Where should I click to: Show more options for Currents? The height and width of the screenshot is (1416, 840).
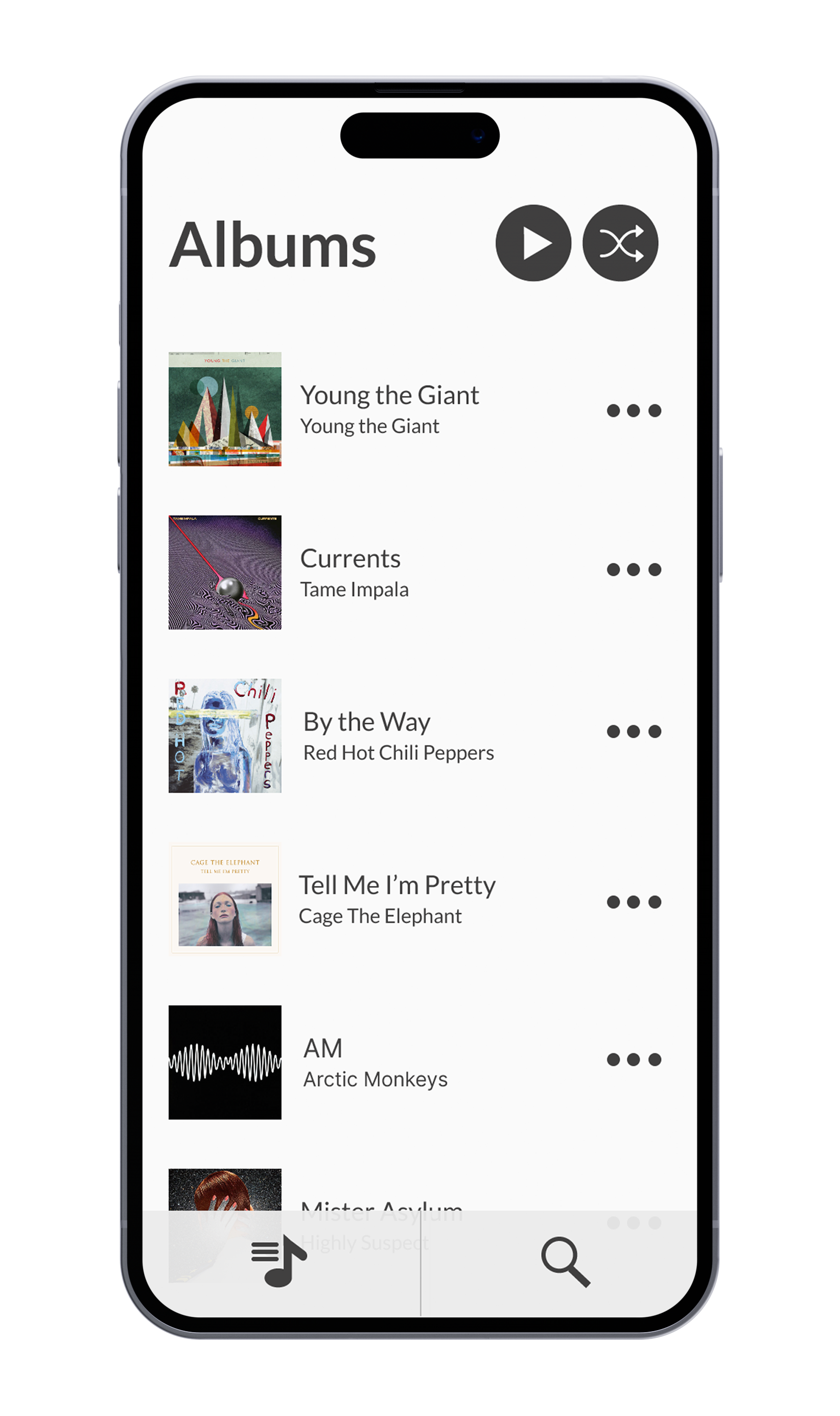pos(634,569)
